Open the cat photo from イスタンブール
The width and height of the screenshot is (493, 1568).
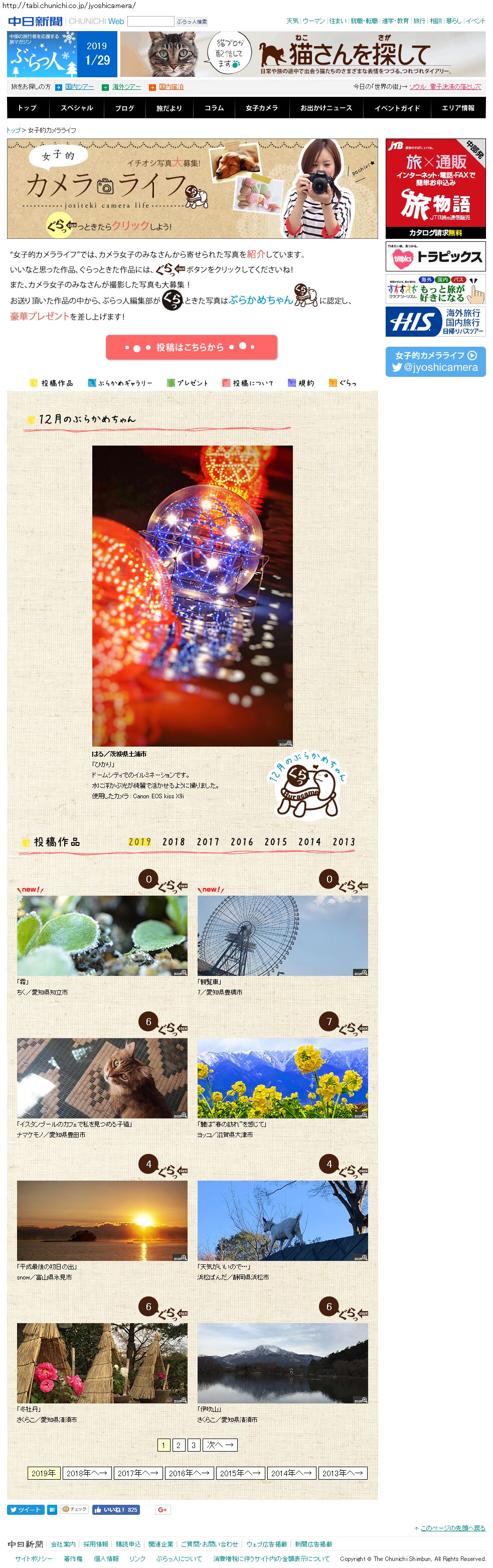point(102,1078)
